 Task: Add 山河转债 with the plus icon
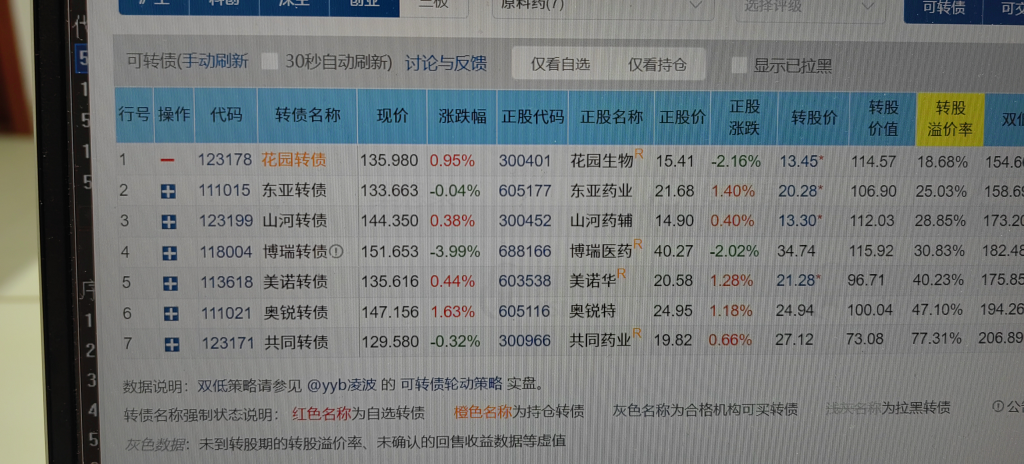[x=169, y=221]
